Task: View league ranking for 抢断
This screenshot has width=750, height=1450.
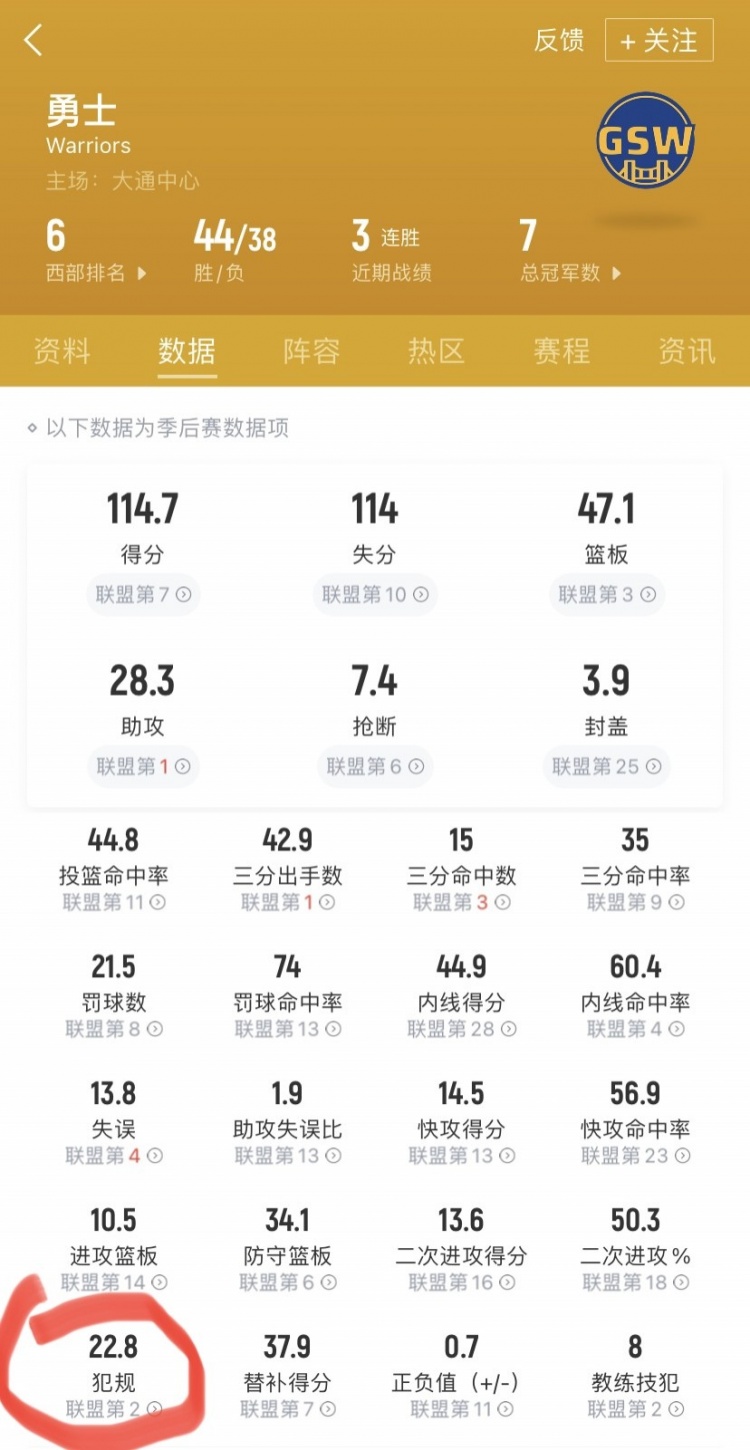Action: pyautogui.click(x=375, y=767)
